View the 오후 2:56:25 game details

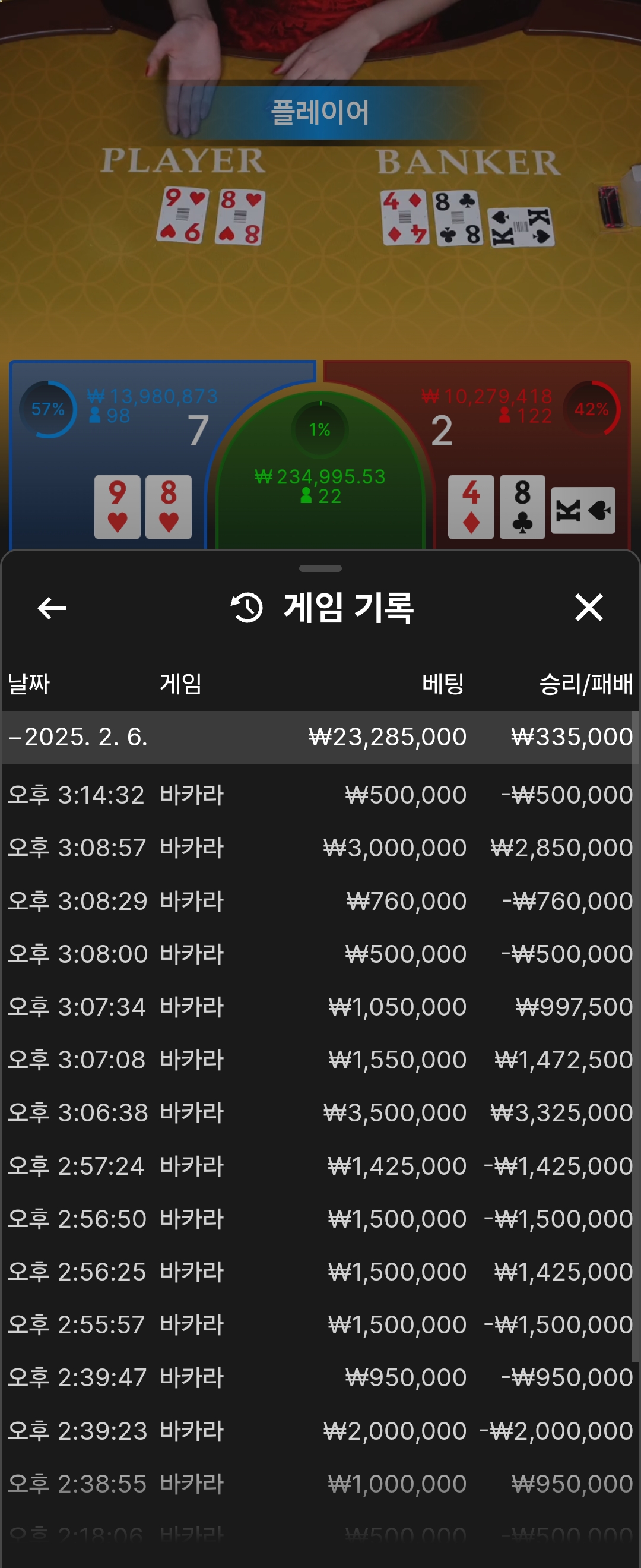320,1272
